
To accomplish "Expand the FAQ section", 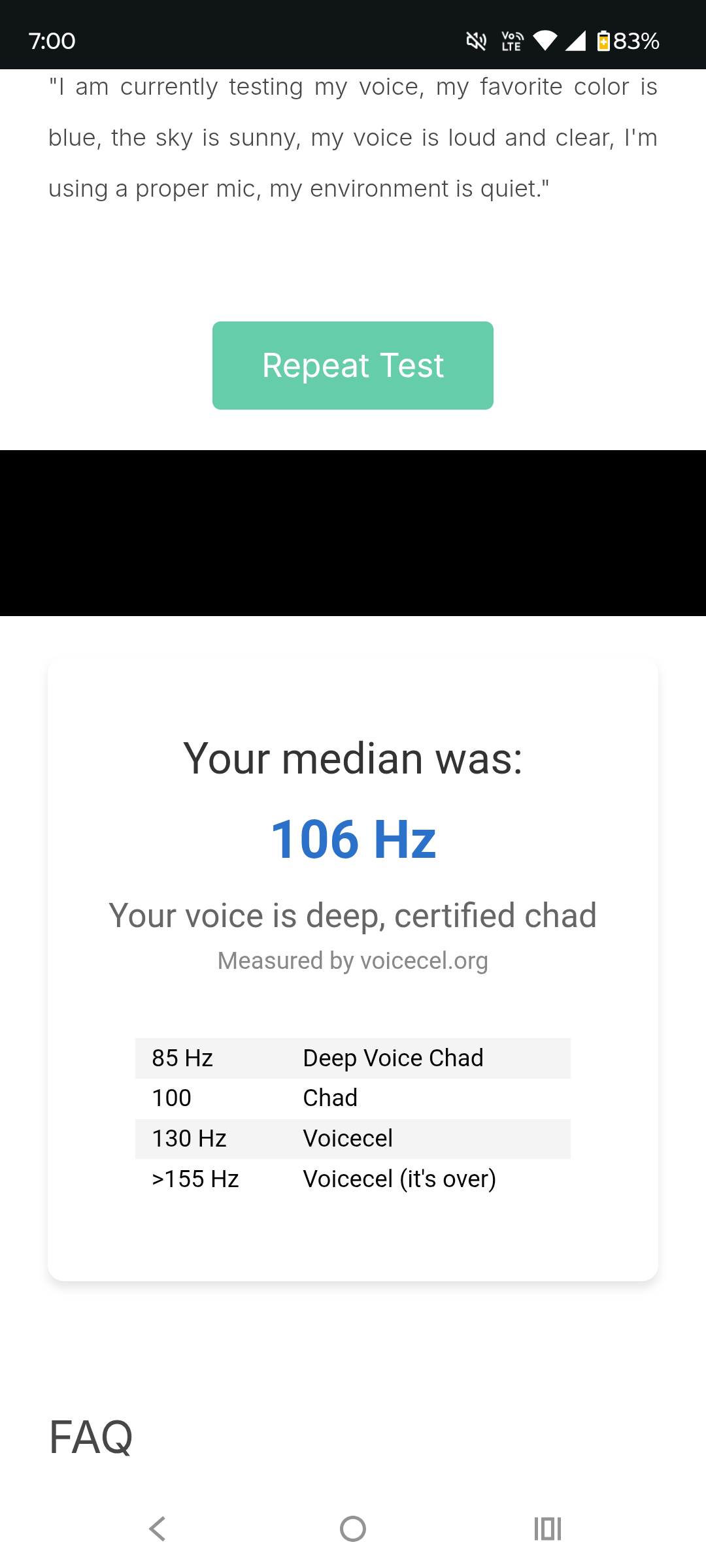I will point(91,1435).
